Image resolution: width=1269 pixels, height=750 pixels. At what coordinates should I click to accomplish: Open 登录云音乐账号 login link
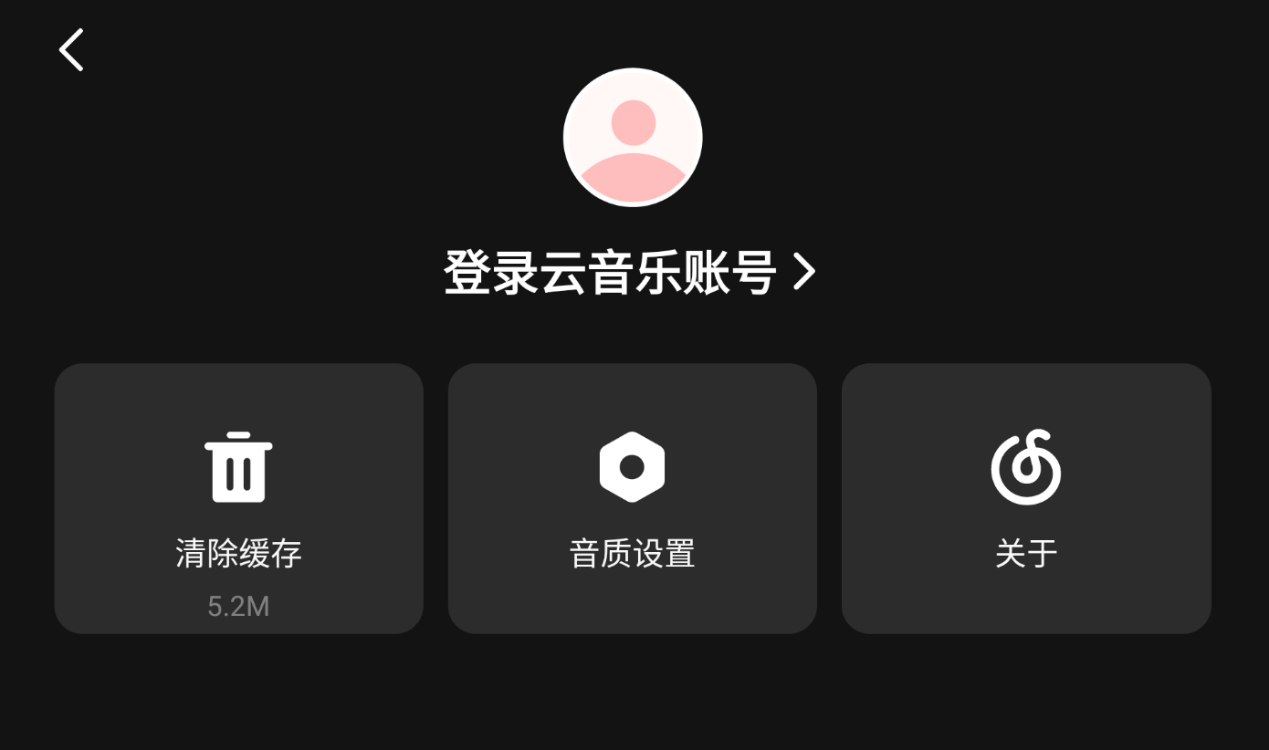coord(630,272)
